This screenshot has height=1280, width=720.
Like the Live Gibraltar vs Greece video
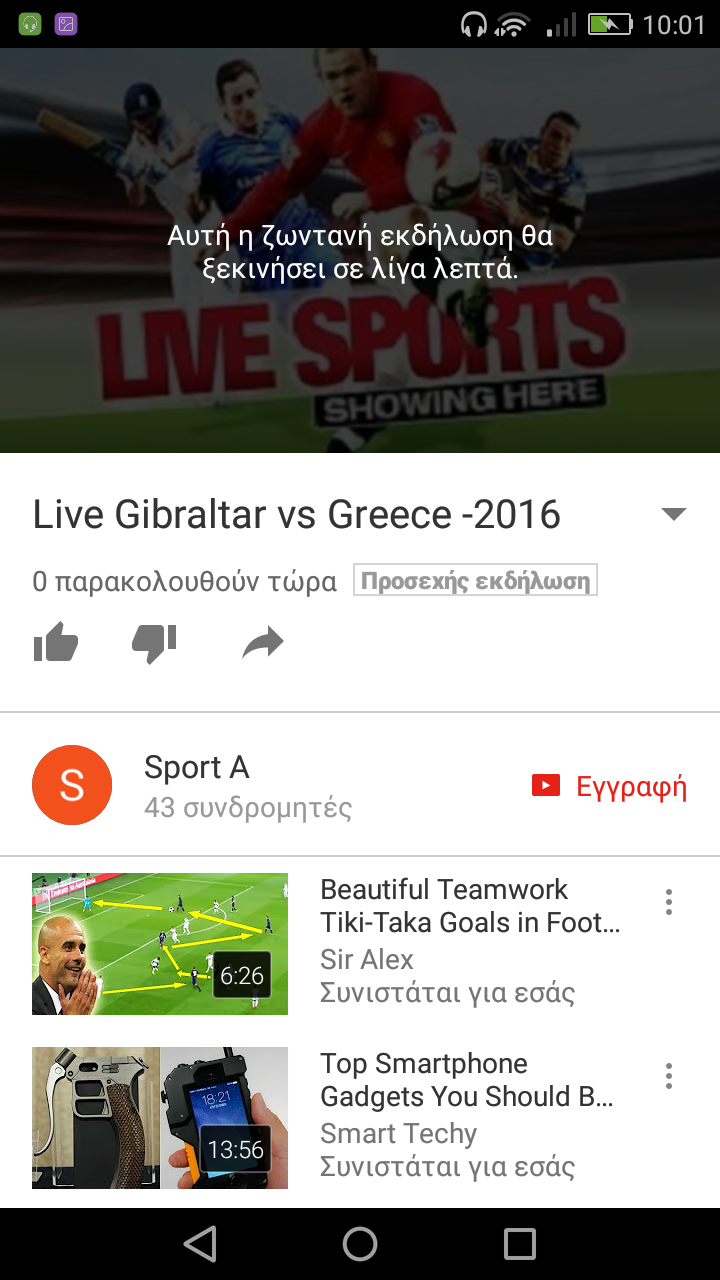click(56, 643)
